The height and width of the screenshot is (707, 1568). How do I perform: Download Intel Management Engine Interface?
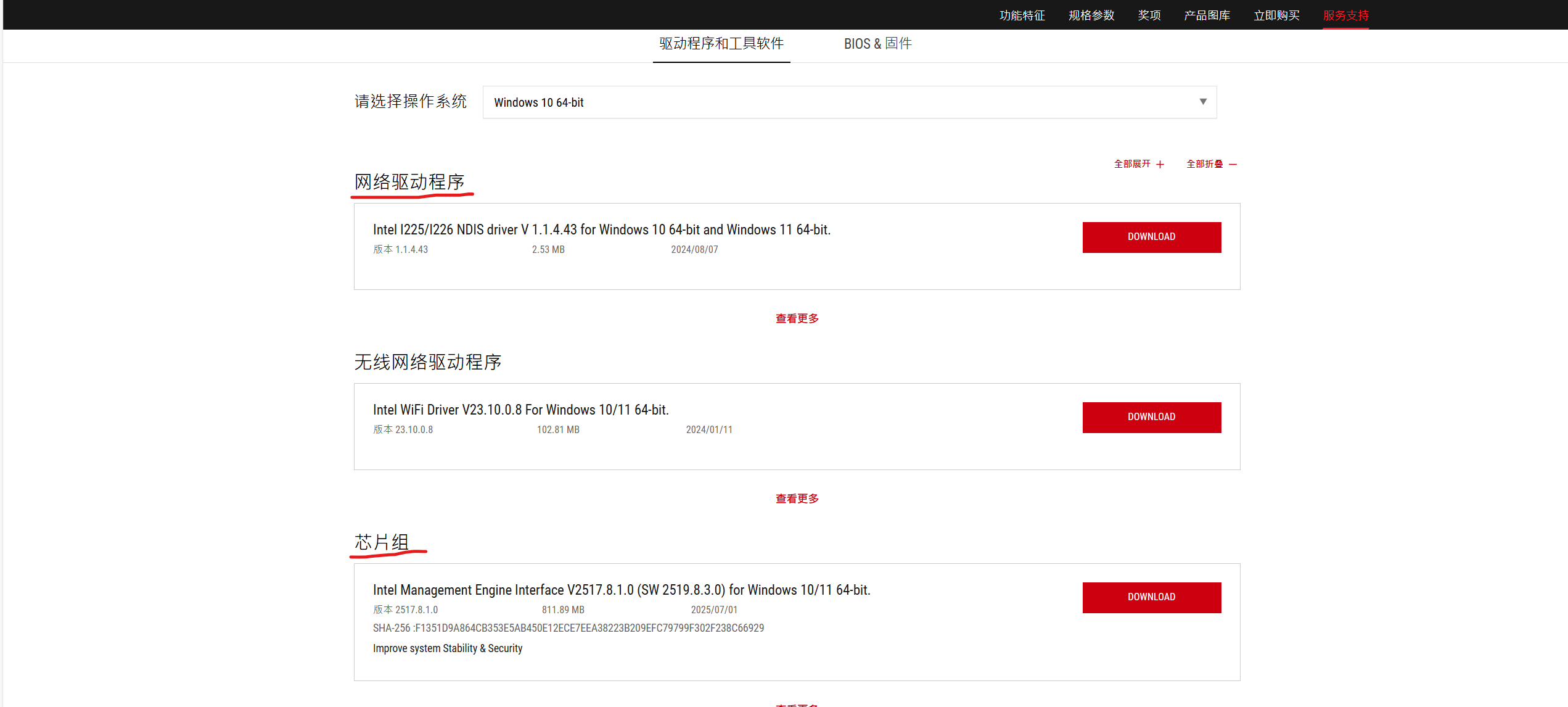(x=1151, y=597)
